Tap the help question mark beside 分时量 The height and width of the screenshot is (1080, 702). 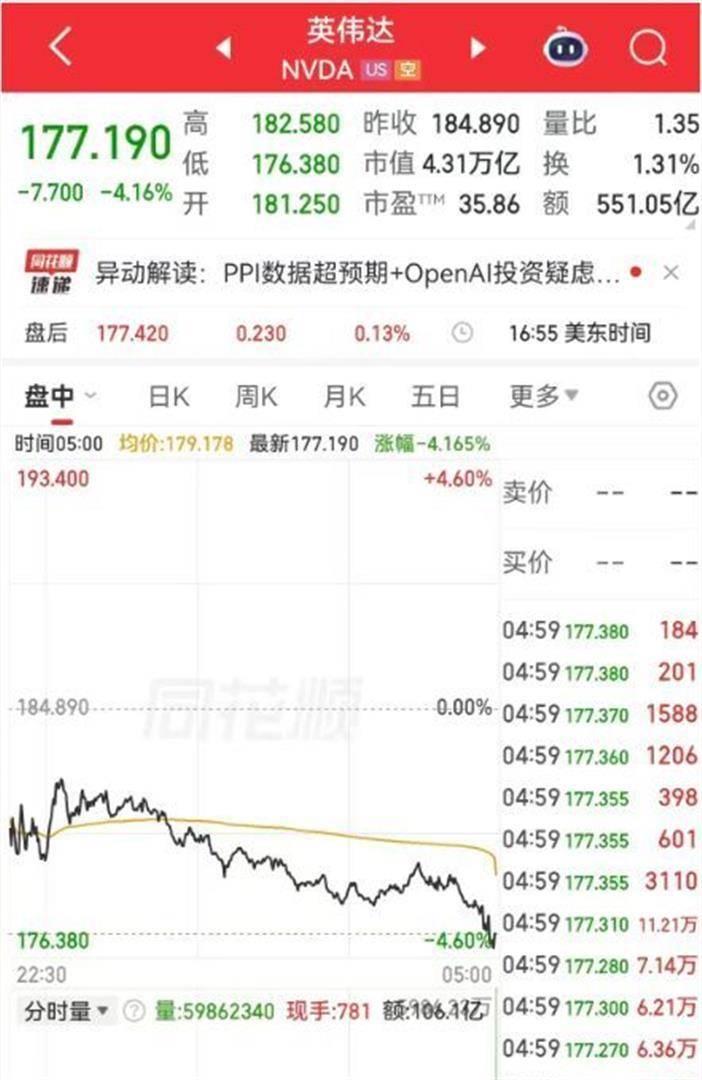(134, 1011)
